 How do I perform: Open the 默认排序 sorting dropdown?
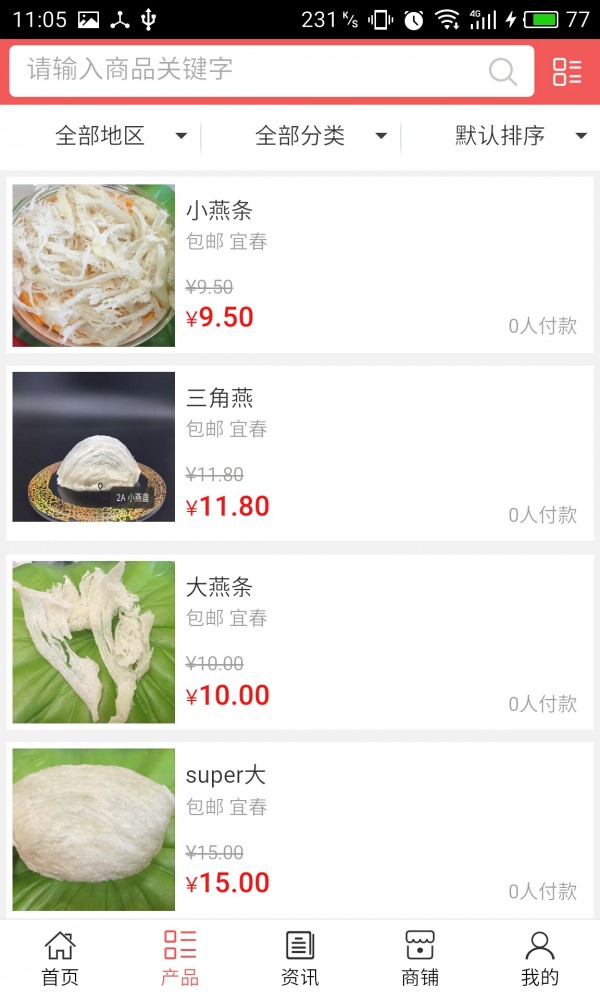point(520,136)
